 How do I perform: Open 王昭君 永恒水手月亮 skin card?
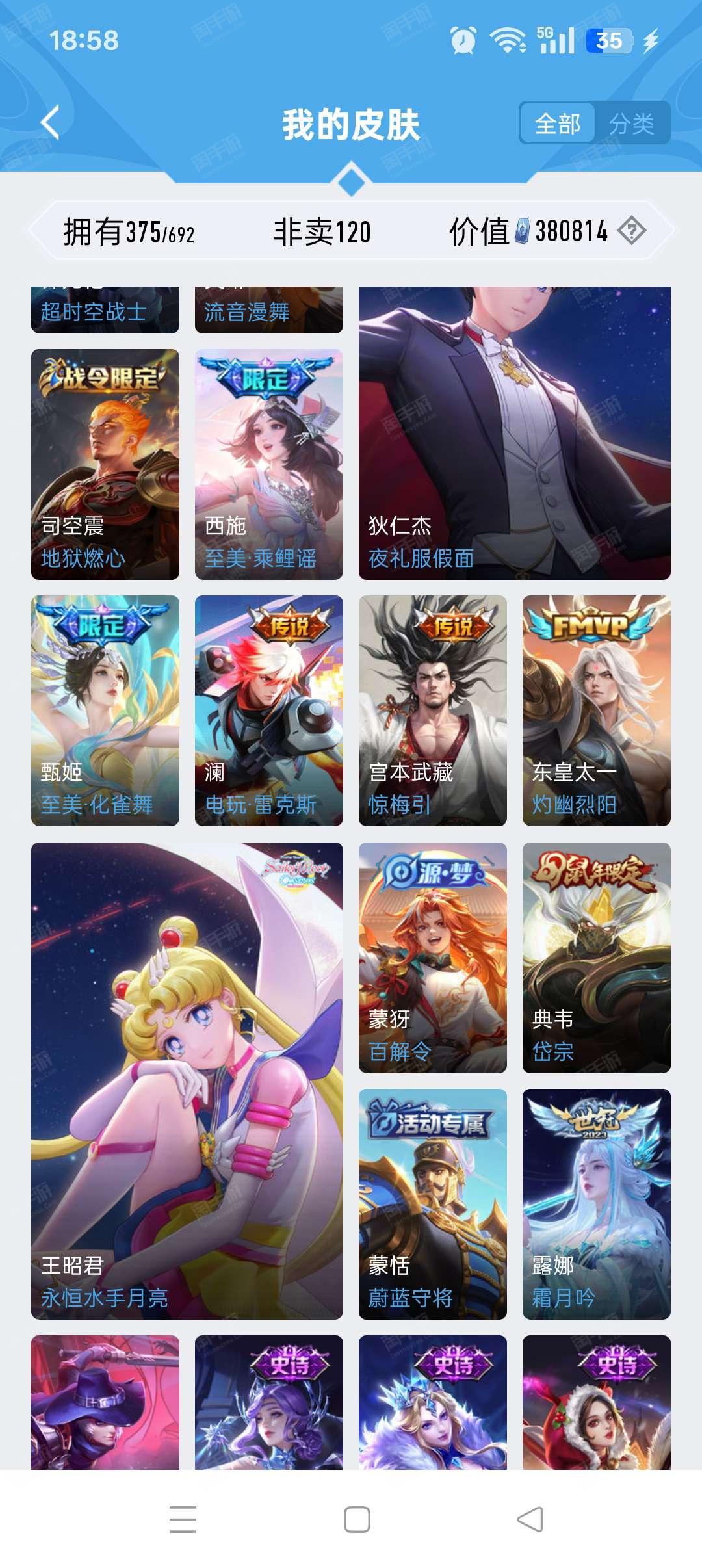187,1081
